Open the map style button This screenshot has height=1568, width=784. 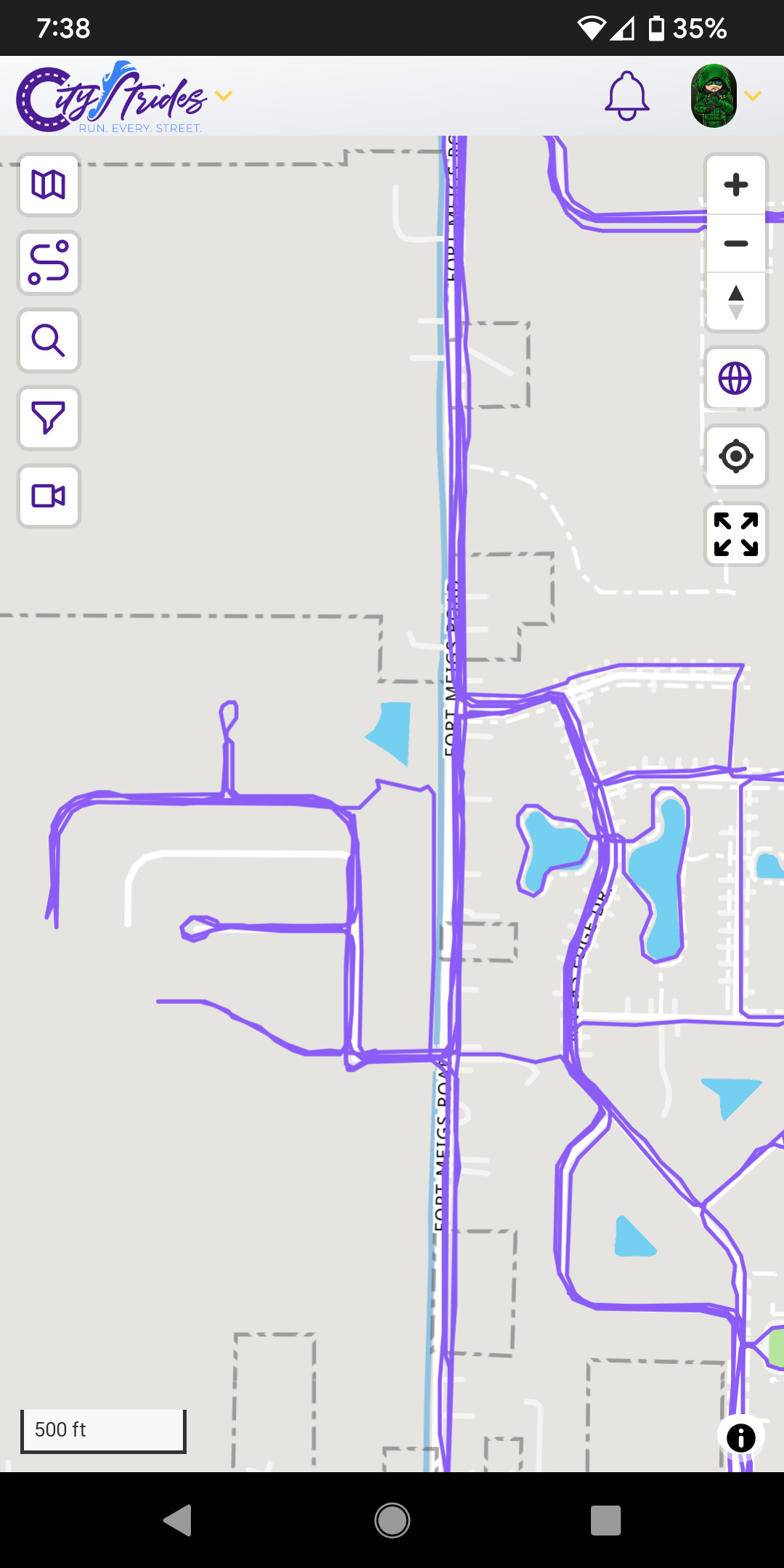coord(49,185)
